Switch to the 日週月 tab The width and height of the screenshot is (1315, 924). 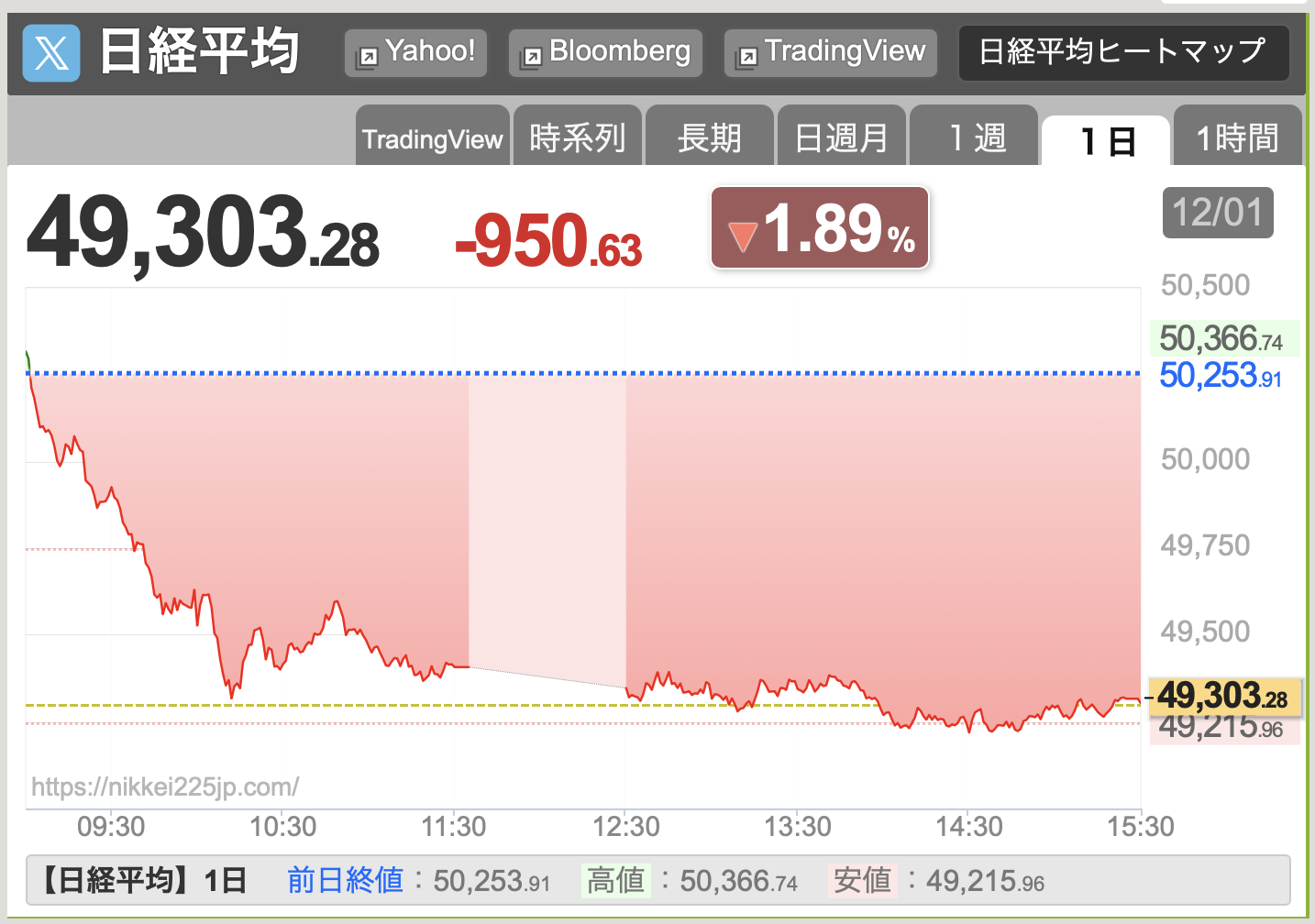(841, 137)
